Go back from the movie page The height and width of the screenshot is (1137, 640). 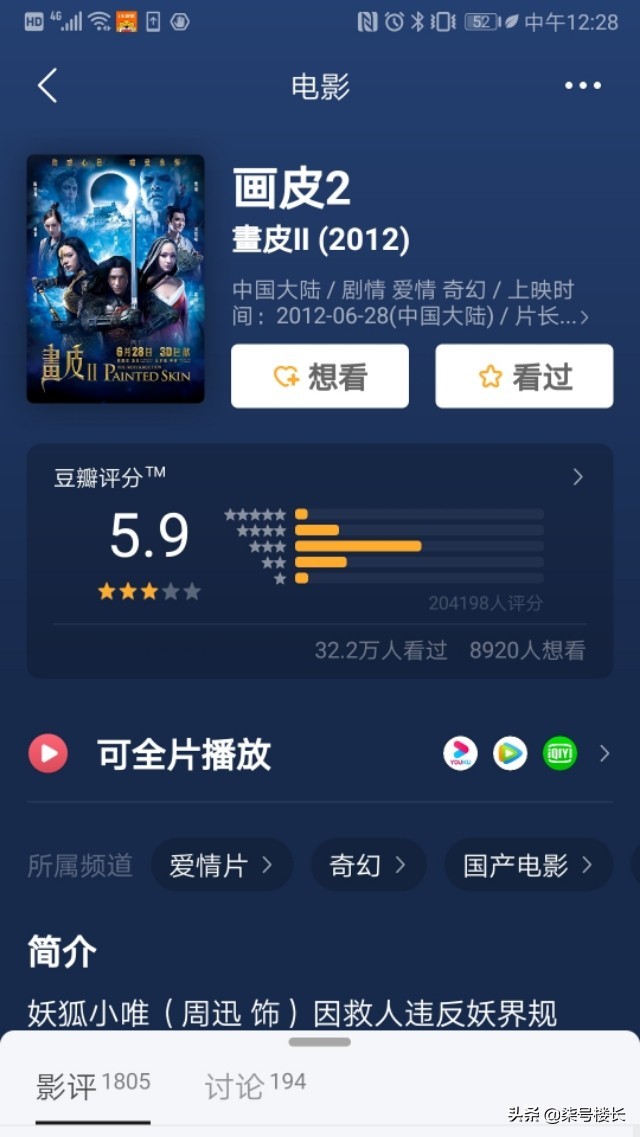tap(47, 86)
